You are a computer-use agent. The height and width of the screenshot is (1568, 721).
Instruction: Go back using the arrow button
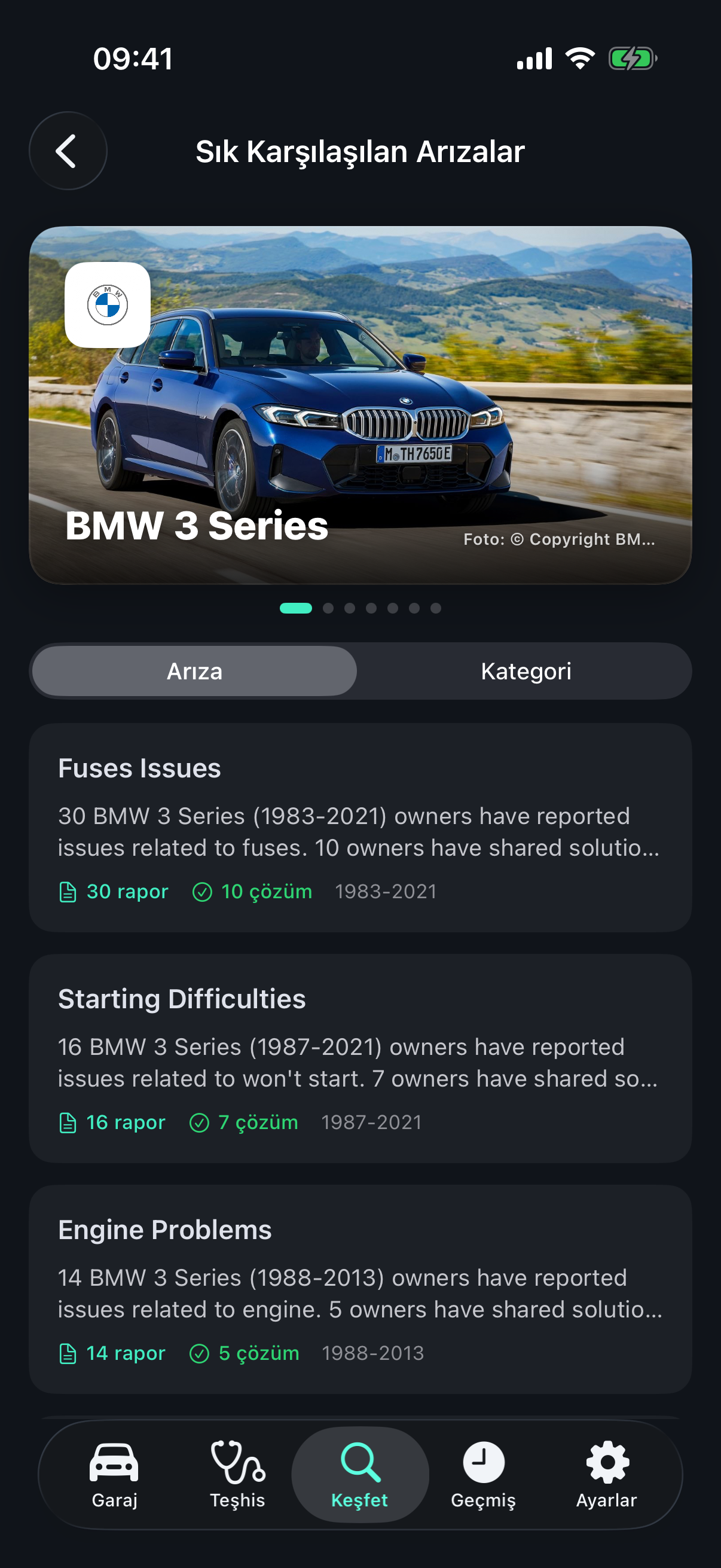click(x=68, y=151)
